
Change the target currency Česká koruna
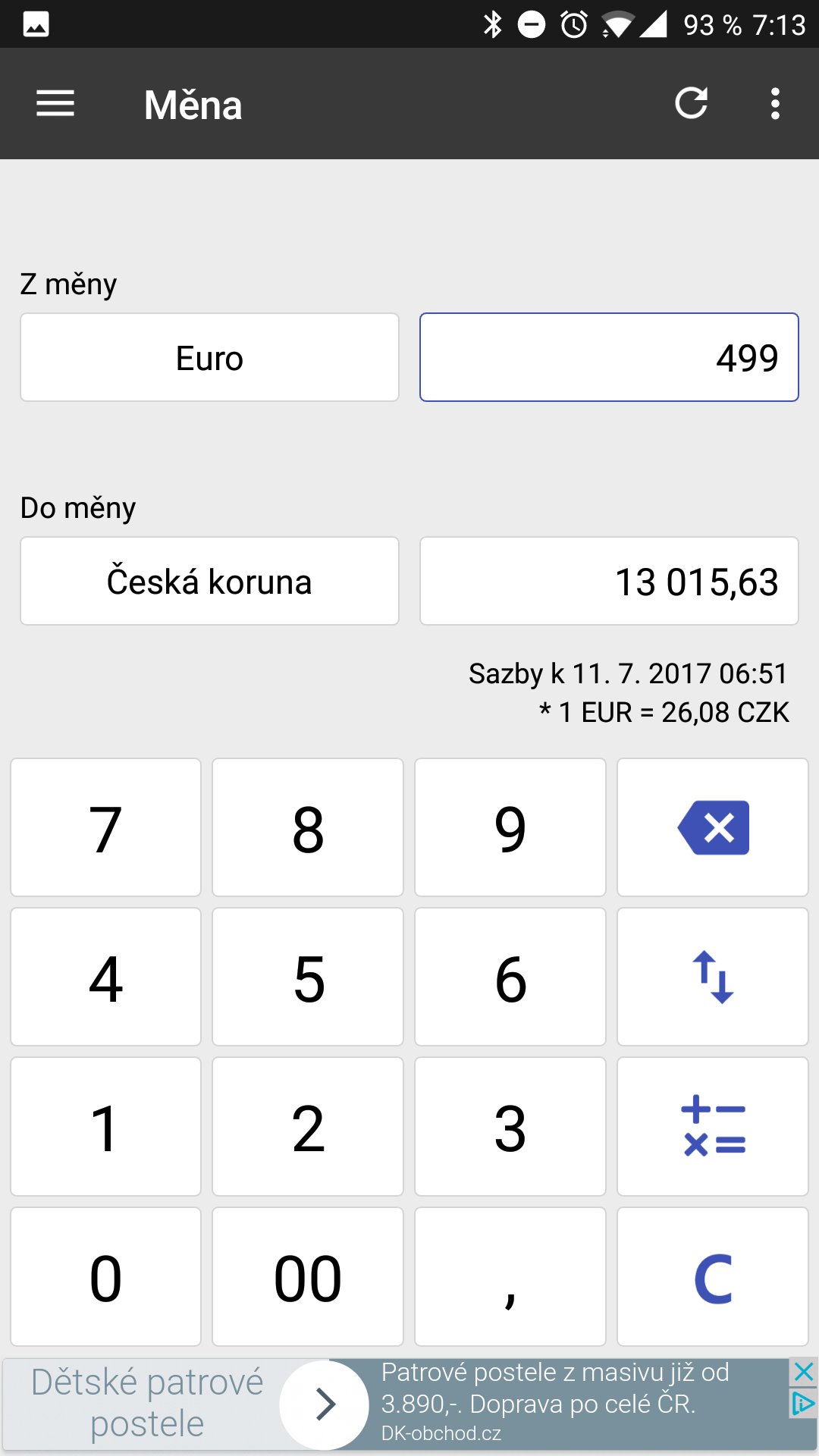click(209, 581)
